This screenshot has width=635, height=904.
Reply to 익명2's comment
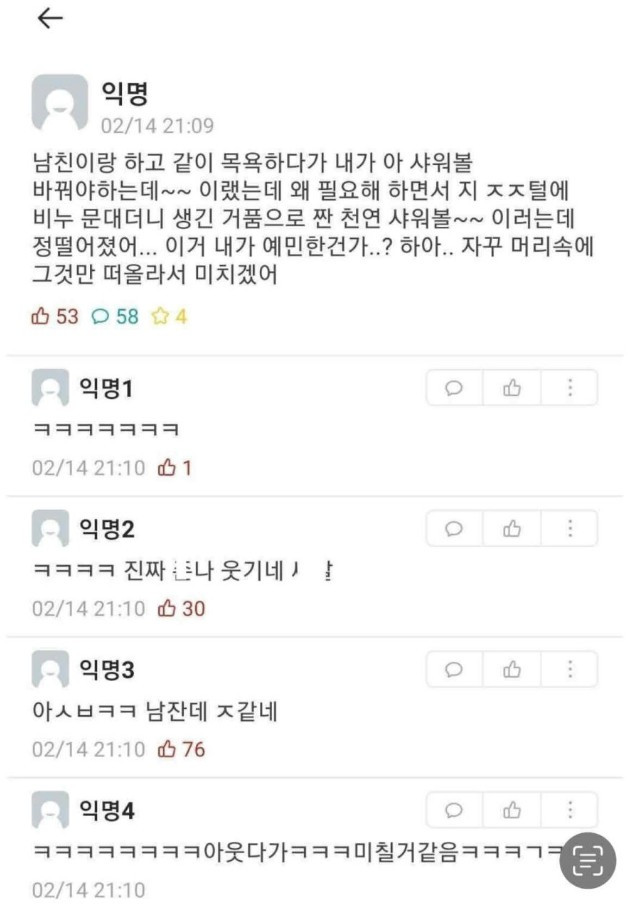(x=454, y=528)
